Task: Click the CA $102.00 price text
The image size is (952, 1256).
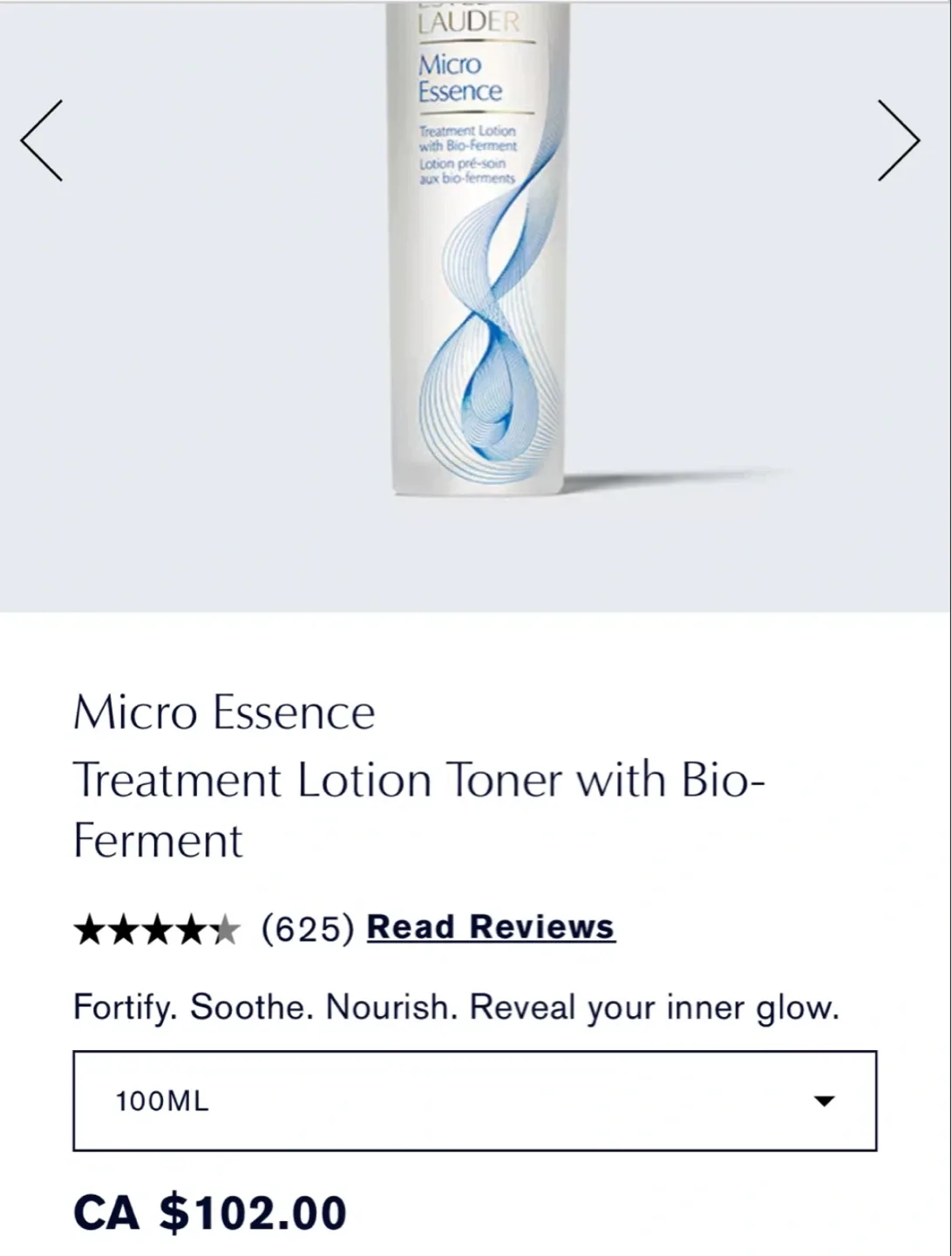Action: [x=209, y=1211]
